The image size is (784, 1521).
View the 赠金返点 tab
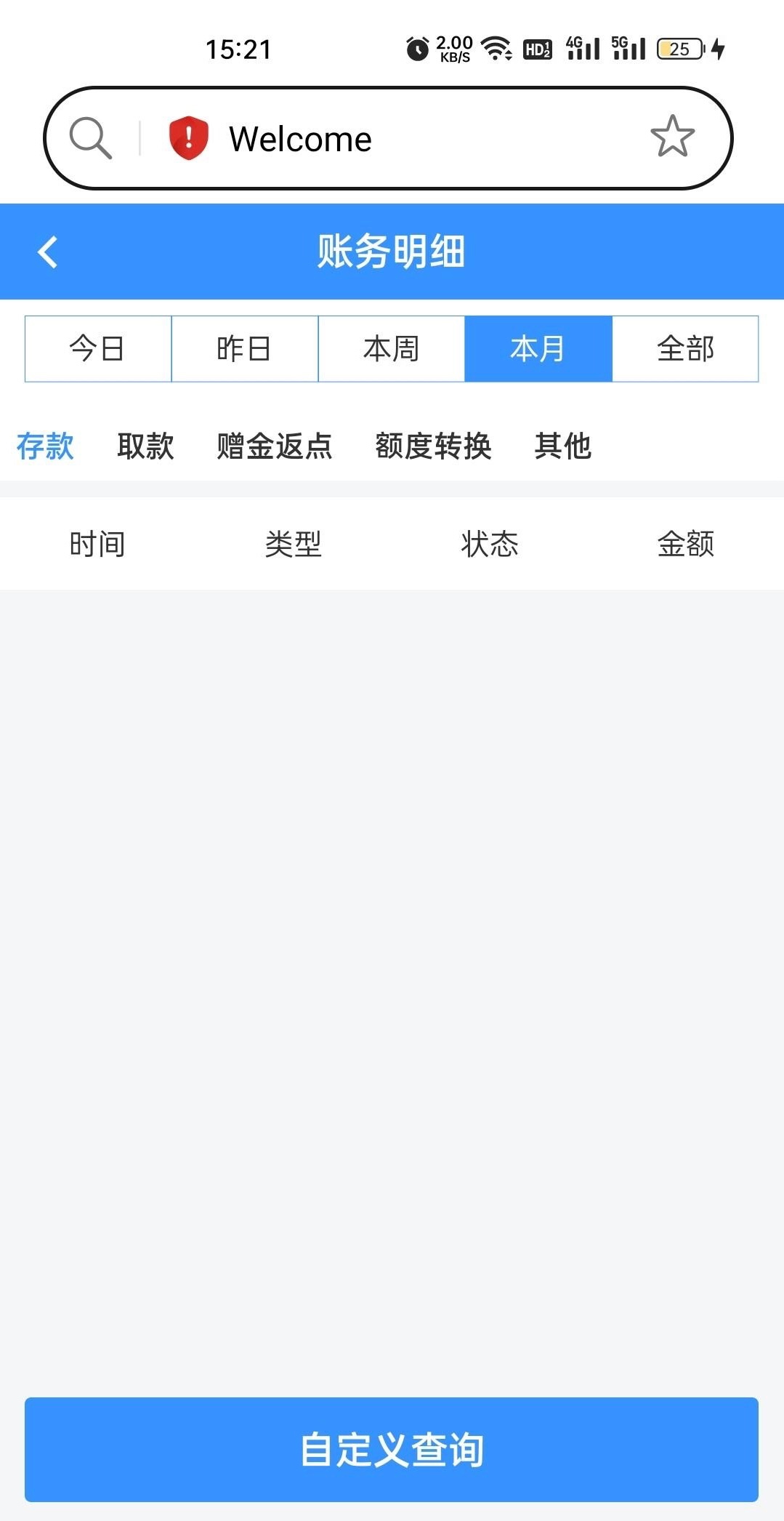(275, 446)
